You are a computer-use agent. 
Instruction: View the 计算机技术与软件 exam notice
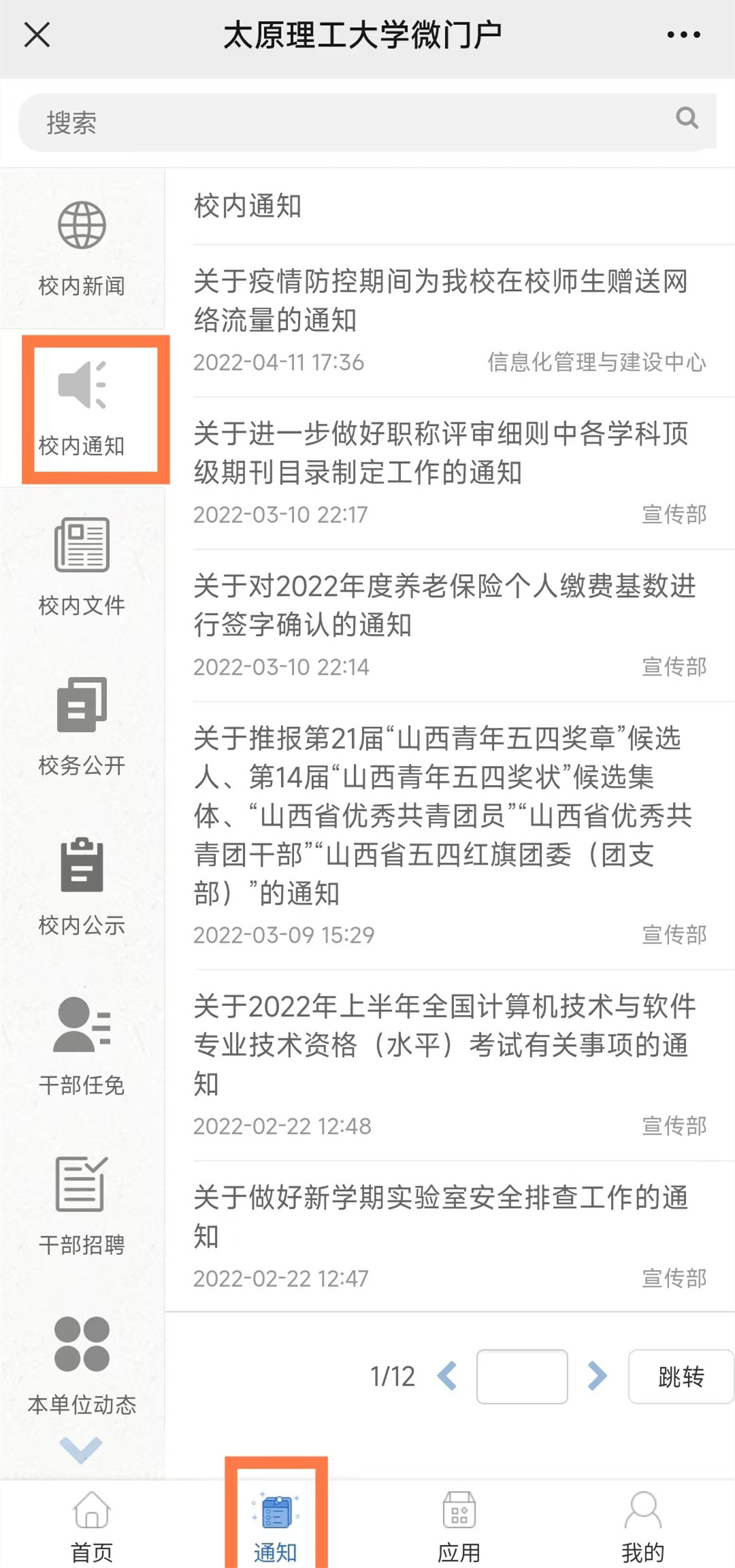tap(441, 1044)
